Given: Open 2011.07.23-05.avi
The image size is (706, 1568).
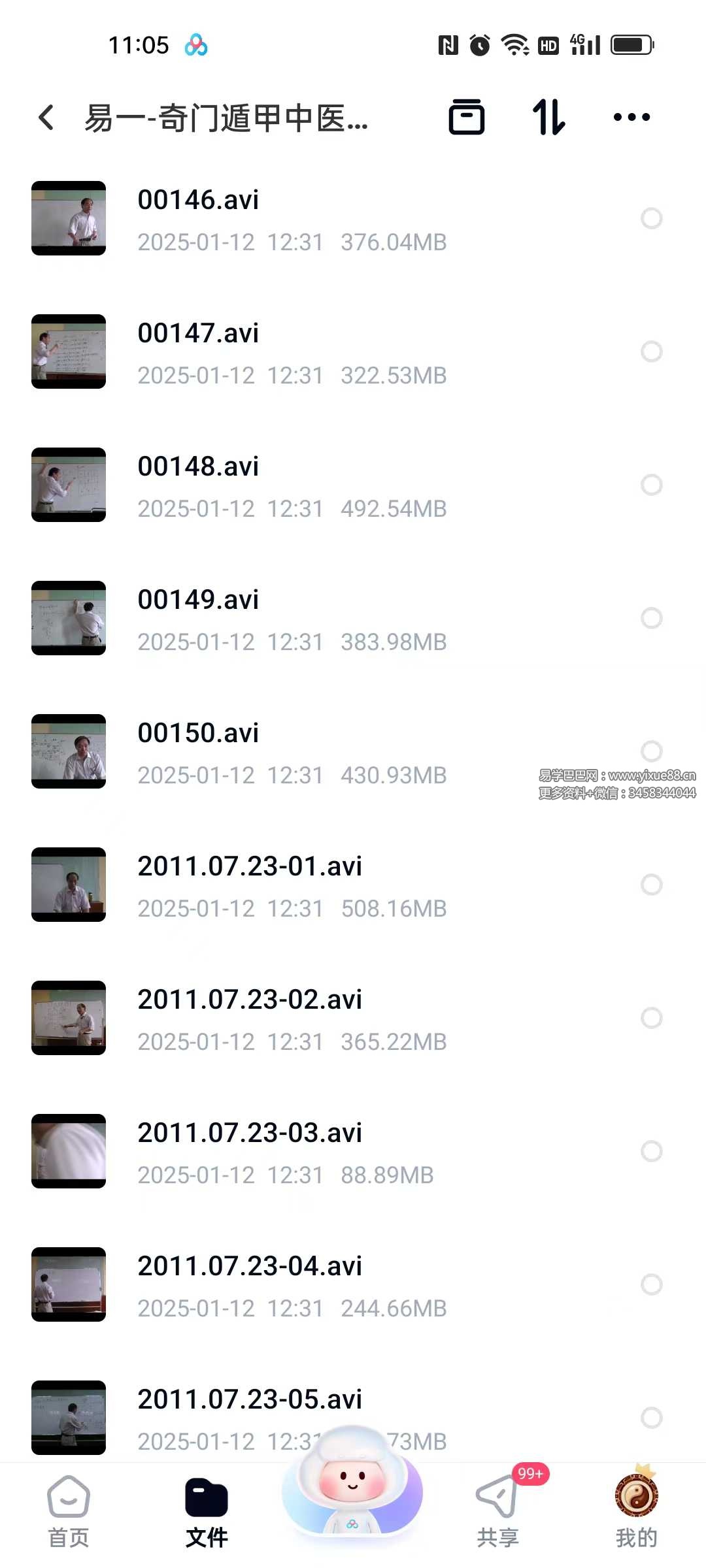Looking at the screenshot, I should [249, 1399].
